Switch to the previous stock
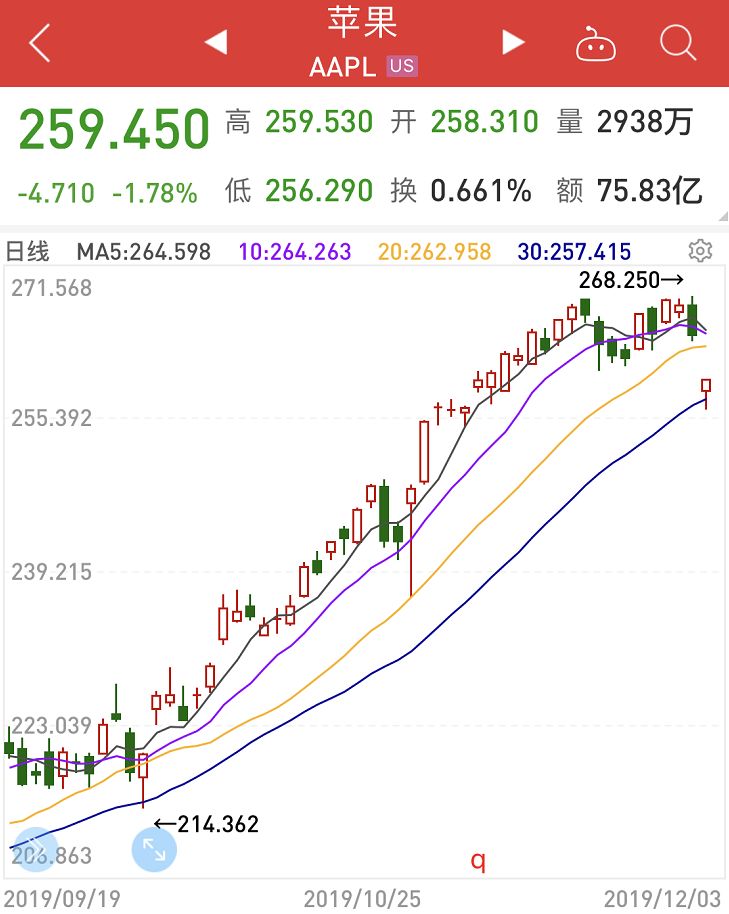 pyautogui.click(x=216, y=43)
